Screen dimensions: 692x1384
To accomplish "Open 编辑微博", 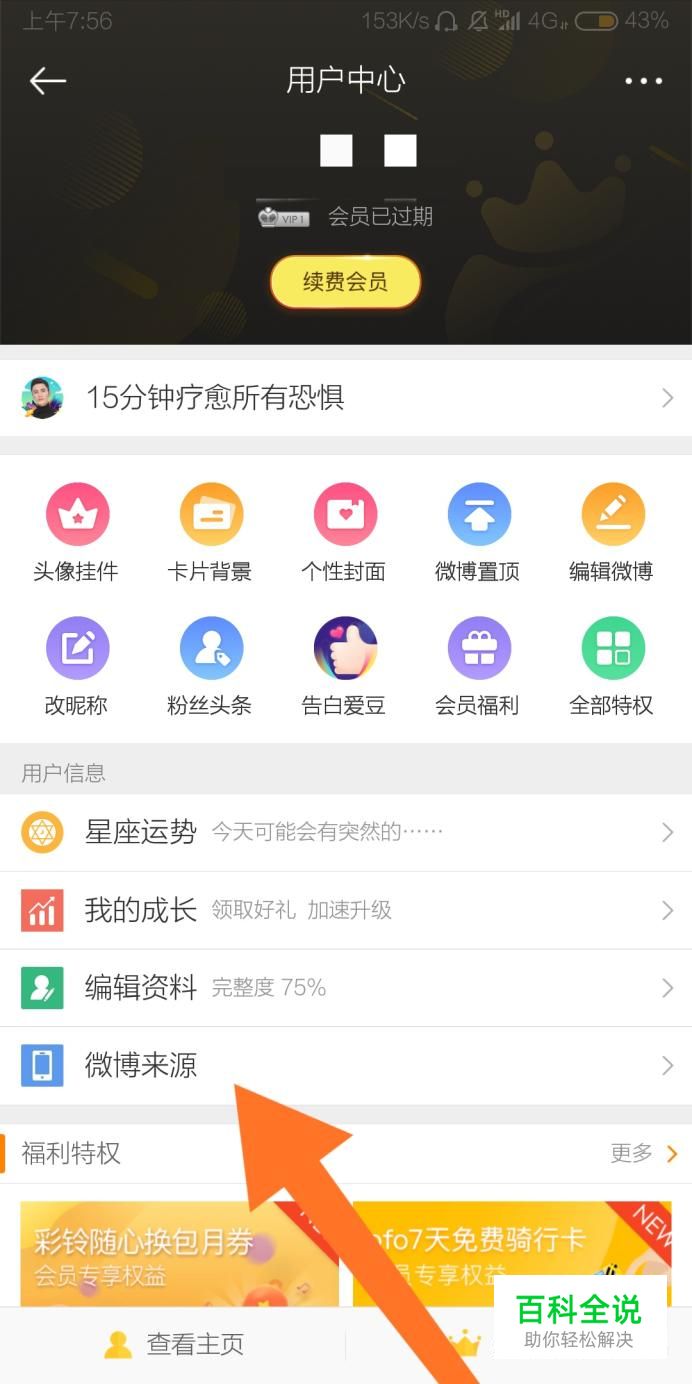I will (x=612, y=531).
